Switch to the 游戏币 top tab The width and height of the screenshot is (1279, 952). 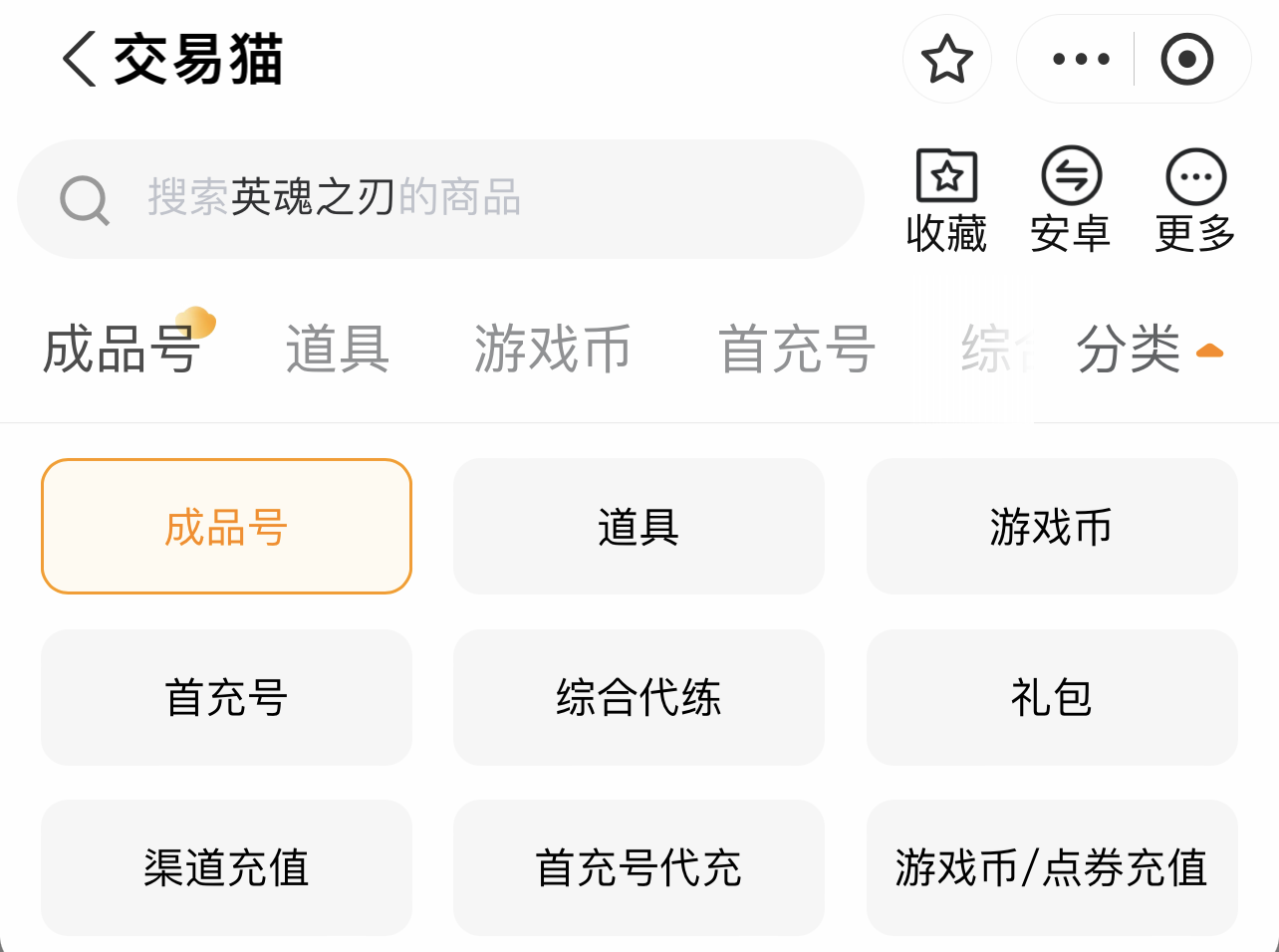coord(552,350)
